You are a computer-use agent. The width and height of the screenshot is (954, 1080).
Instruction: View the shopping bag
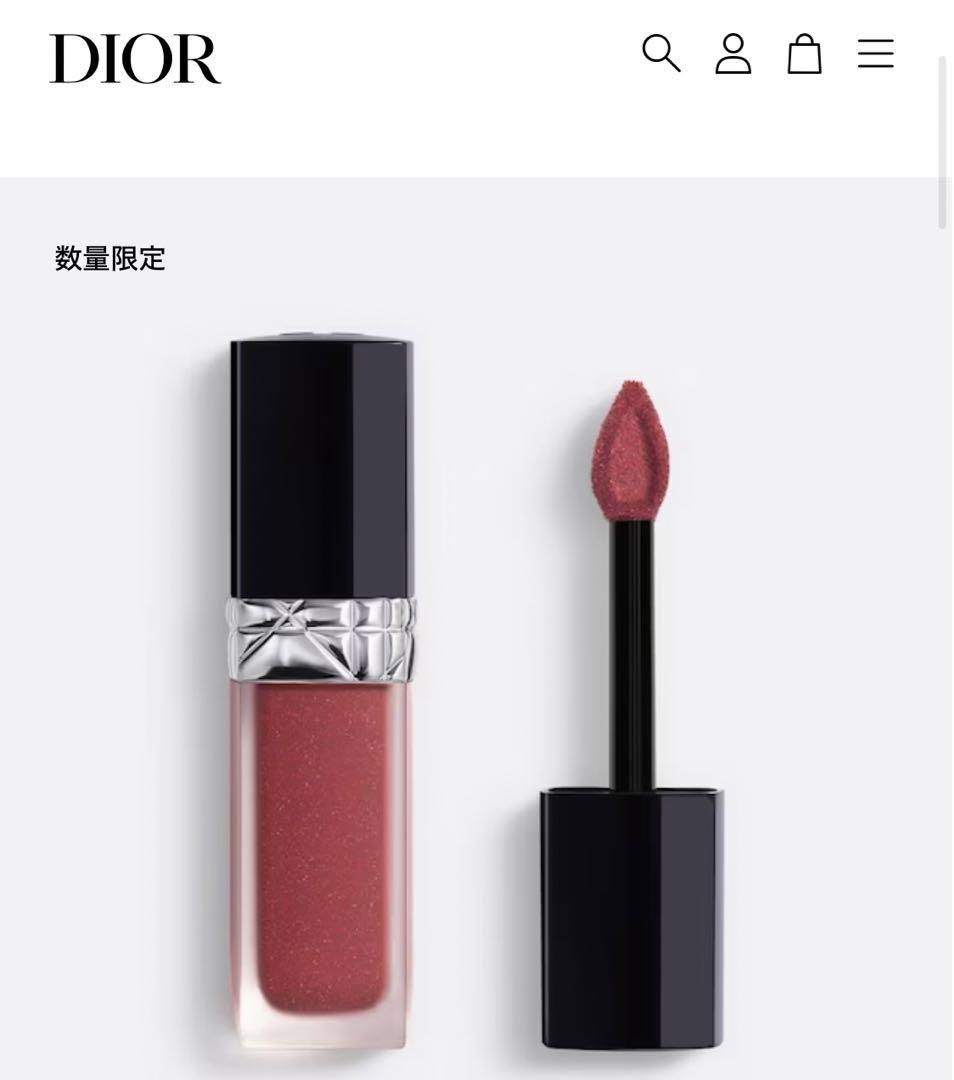tap(804, 54)
